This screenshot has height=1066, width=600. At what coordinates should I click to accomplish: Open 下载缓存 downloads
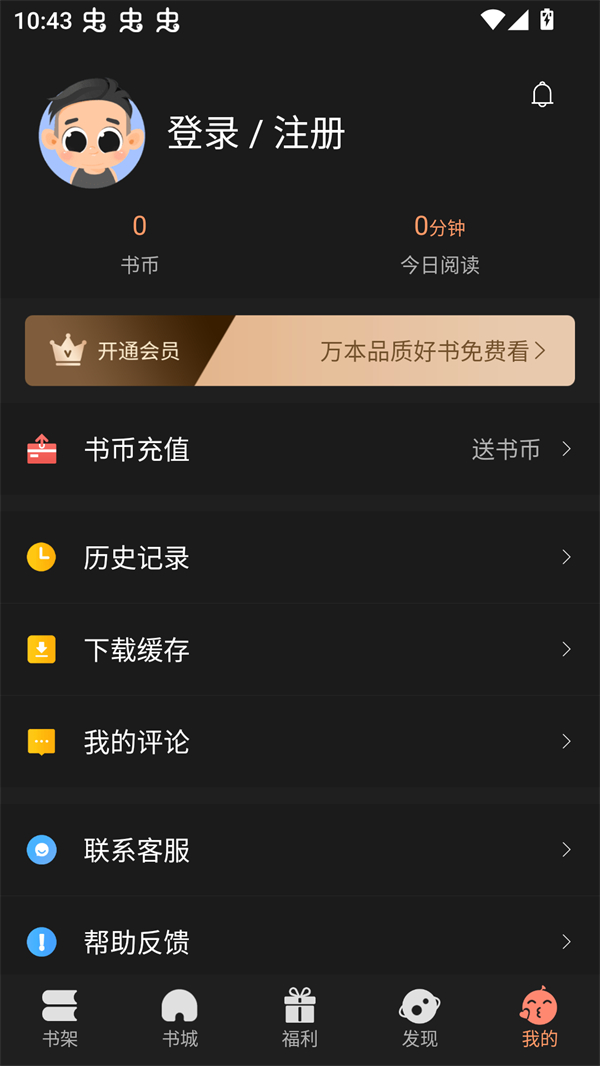click(x=300, y=650)
